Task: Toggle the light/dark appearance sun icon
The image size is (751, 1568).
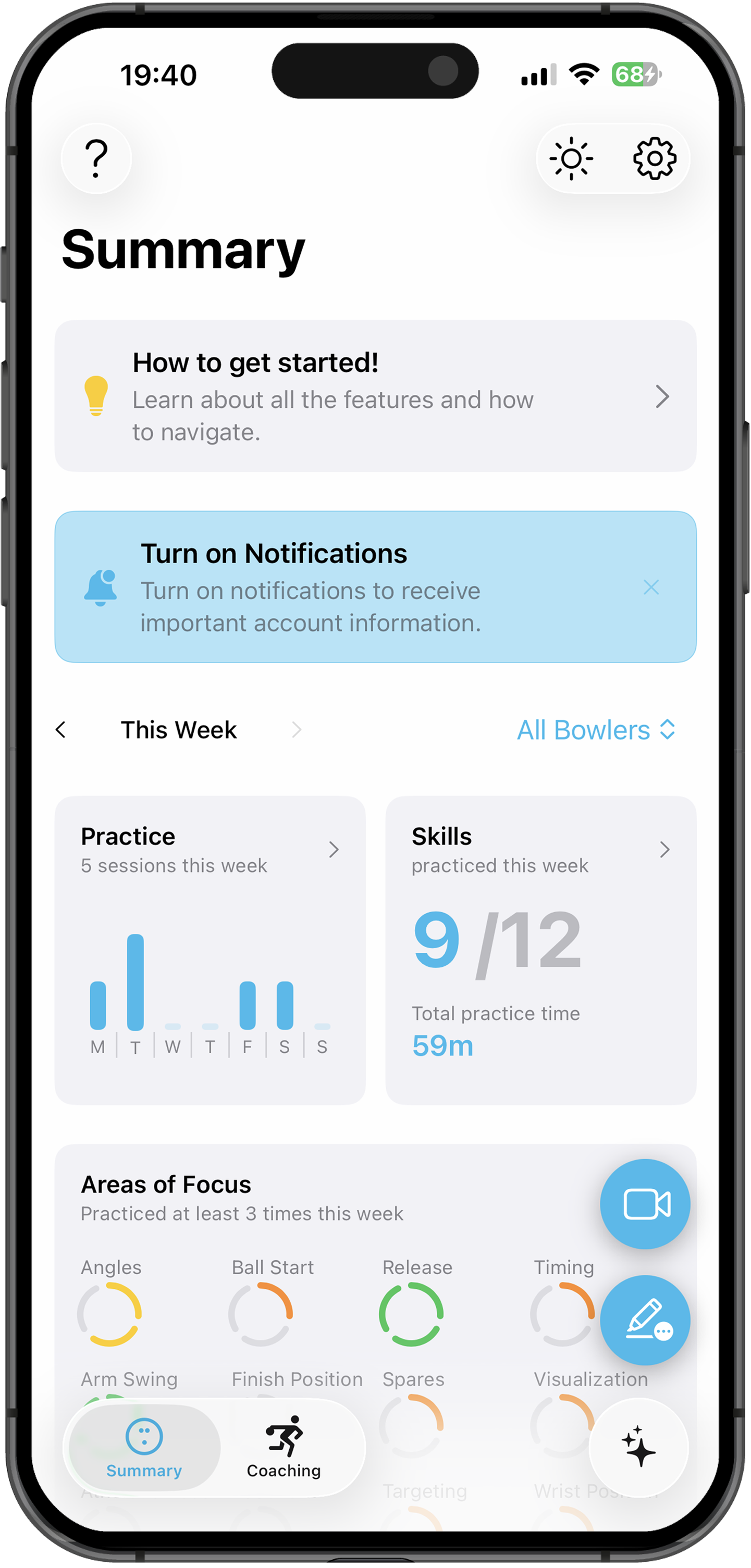Action: pos(571,159)
